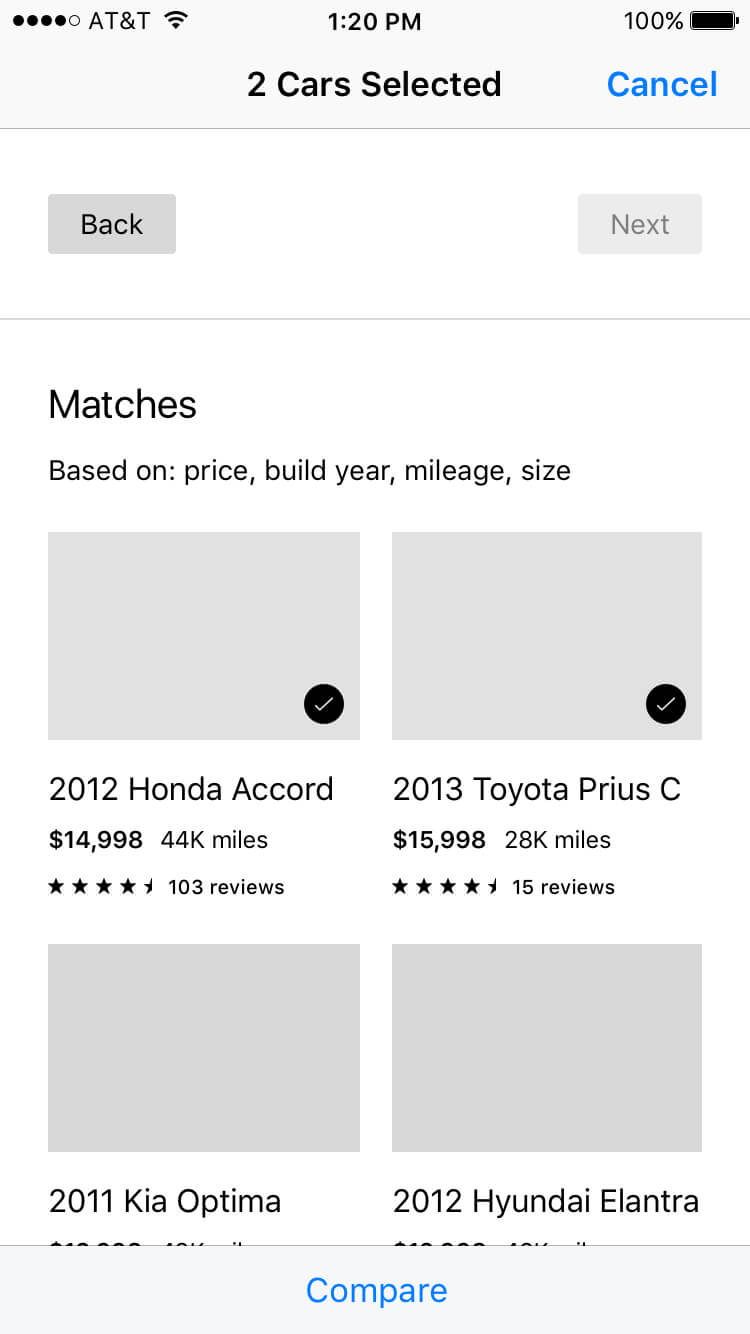Compare the selected cars
The height and width of the screenshot is (1334, 750).
click(x=376, y=1290)
